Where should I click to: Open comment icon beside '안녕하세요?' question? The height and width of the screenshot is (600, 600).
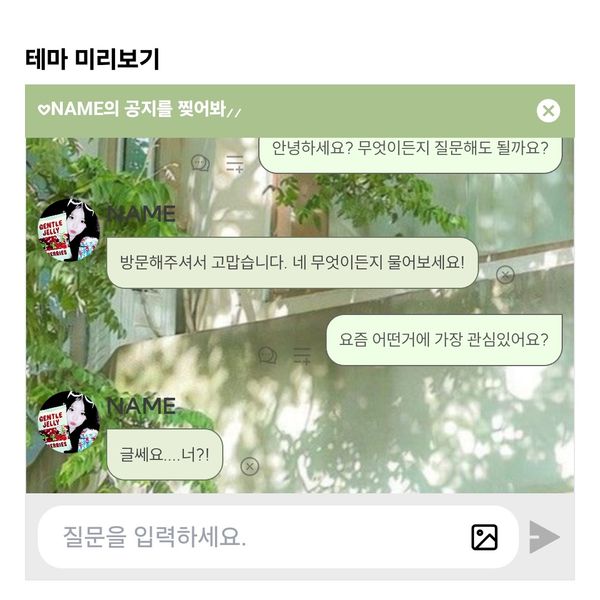[200, 163]
